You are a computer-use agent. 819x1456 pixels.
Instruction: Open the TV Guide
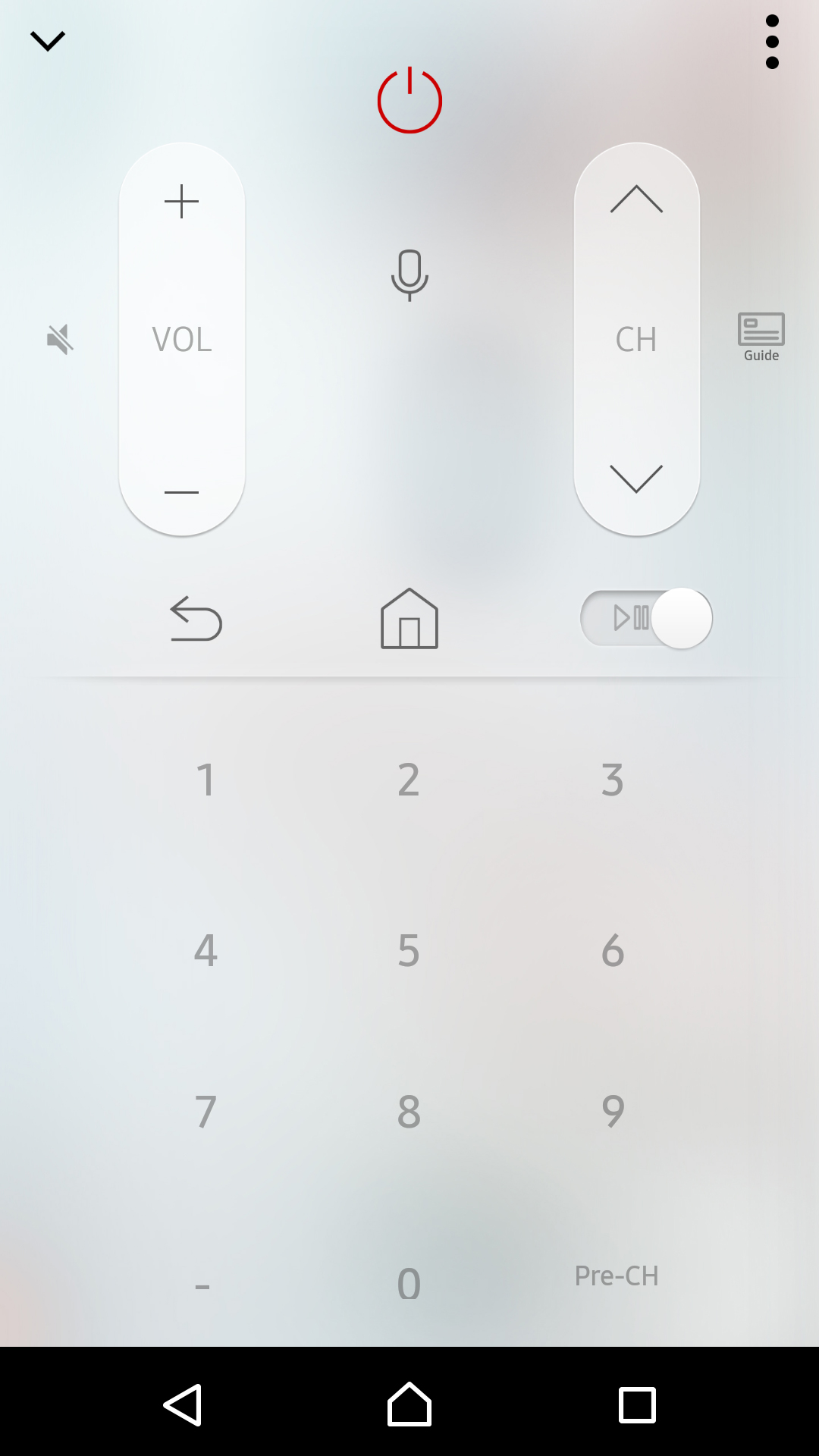(761, 337)
